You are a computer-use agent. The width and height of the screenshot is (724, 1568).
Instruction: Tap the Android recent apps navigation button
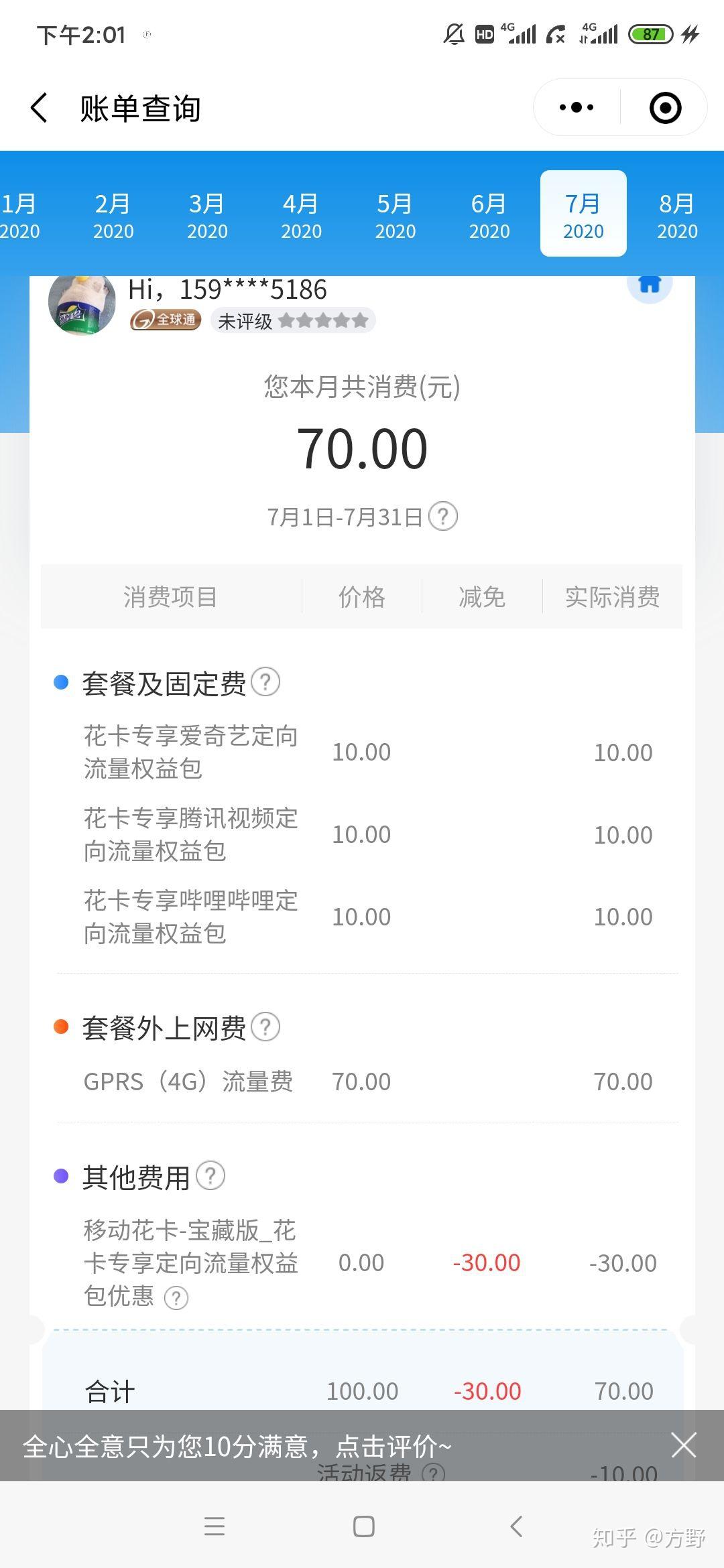click(x=215, y=1526)
